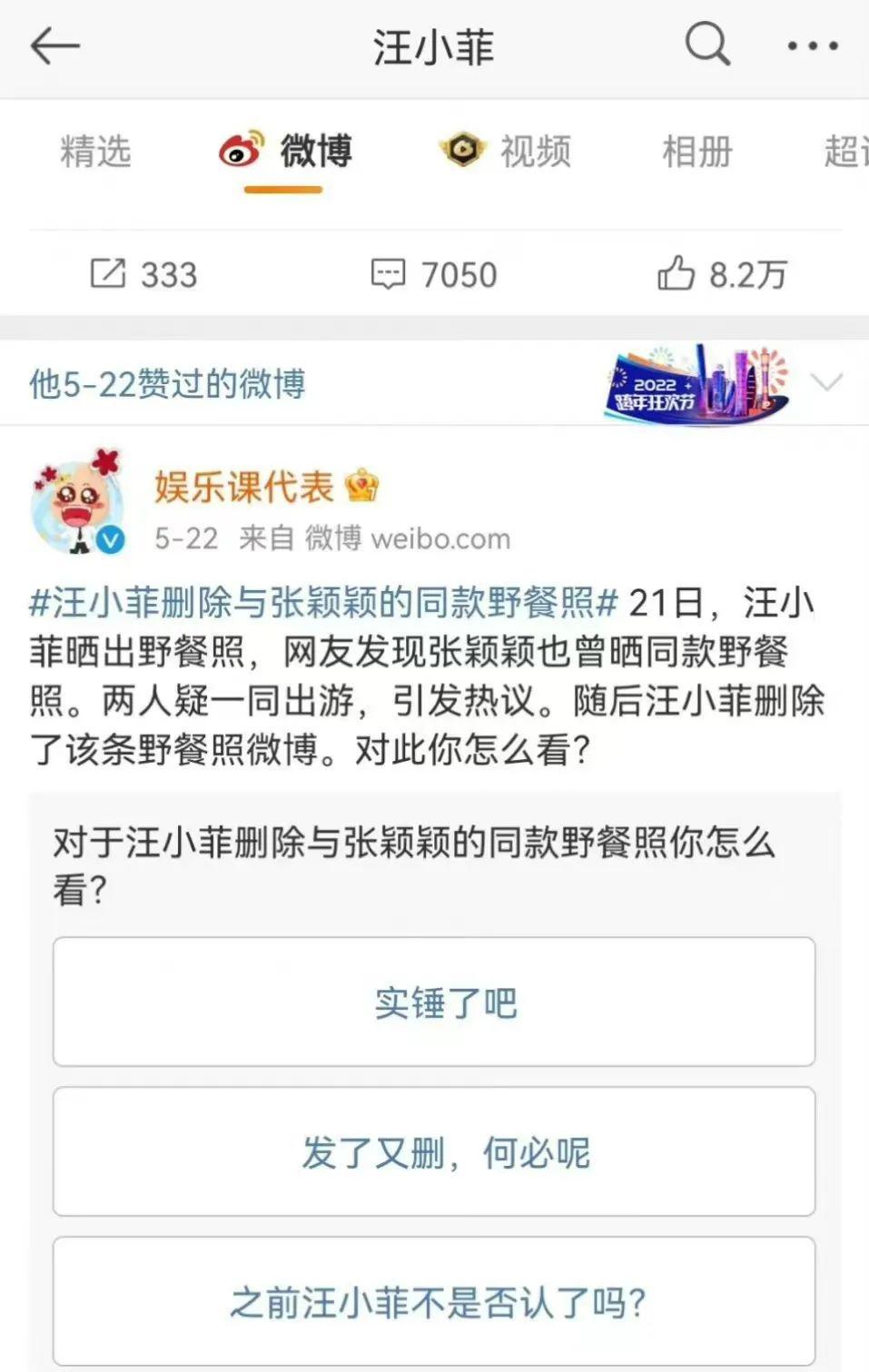Image resolution: width=869 pixels, height=1372 pixels.
Task: Open the 娱乐课代表 username link
Action: (244, 488)
